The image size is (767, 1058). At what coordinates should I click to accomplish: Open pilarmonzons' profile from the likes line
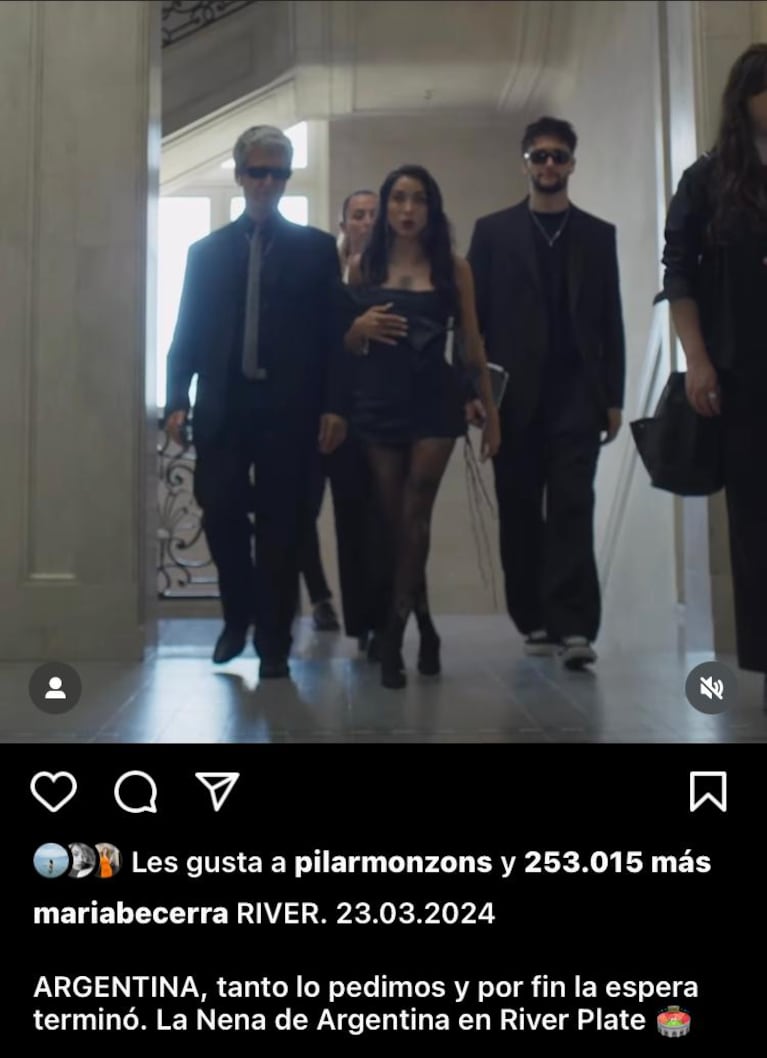[x=394, y=862]
